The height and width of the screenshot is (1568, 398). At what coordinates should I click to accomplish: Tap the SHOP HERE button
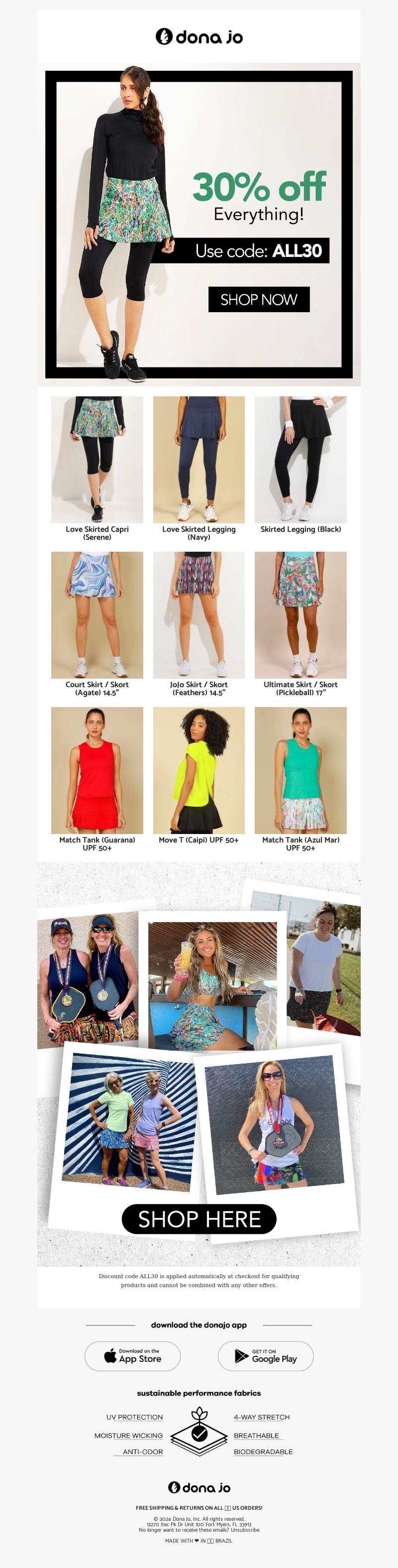point(199,1219)
